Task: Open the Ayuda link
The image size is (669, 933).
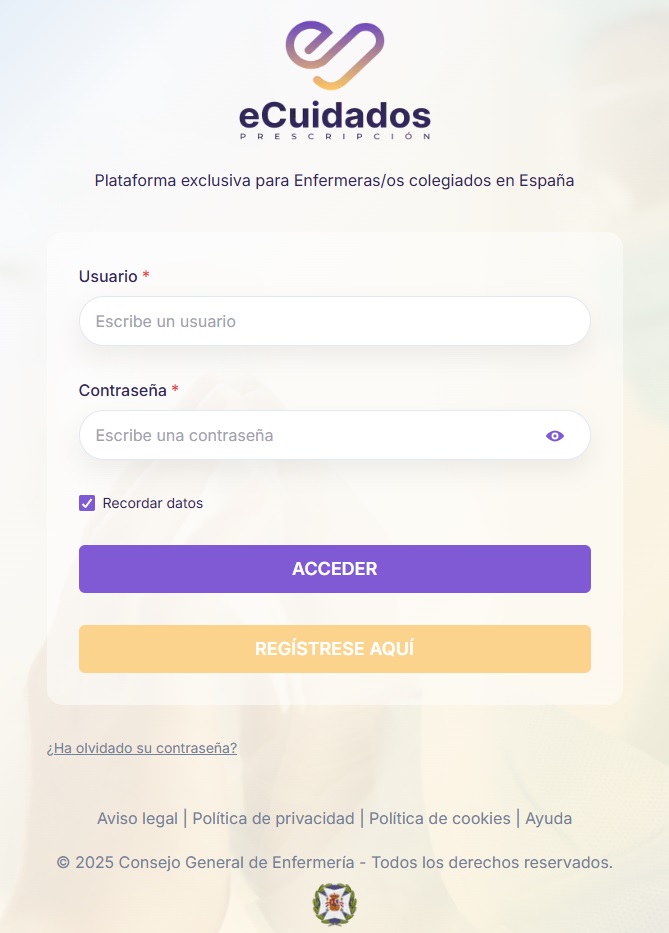Action: coord(549,818)
